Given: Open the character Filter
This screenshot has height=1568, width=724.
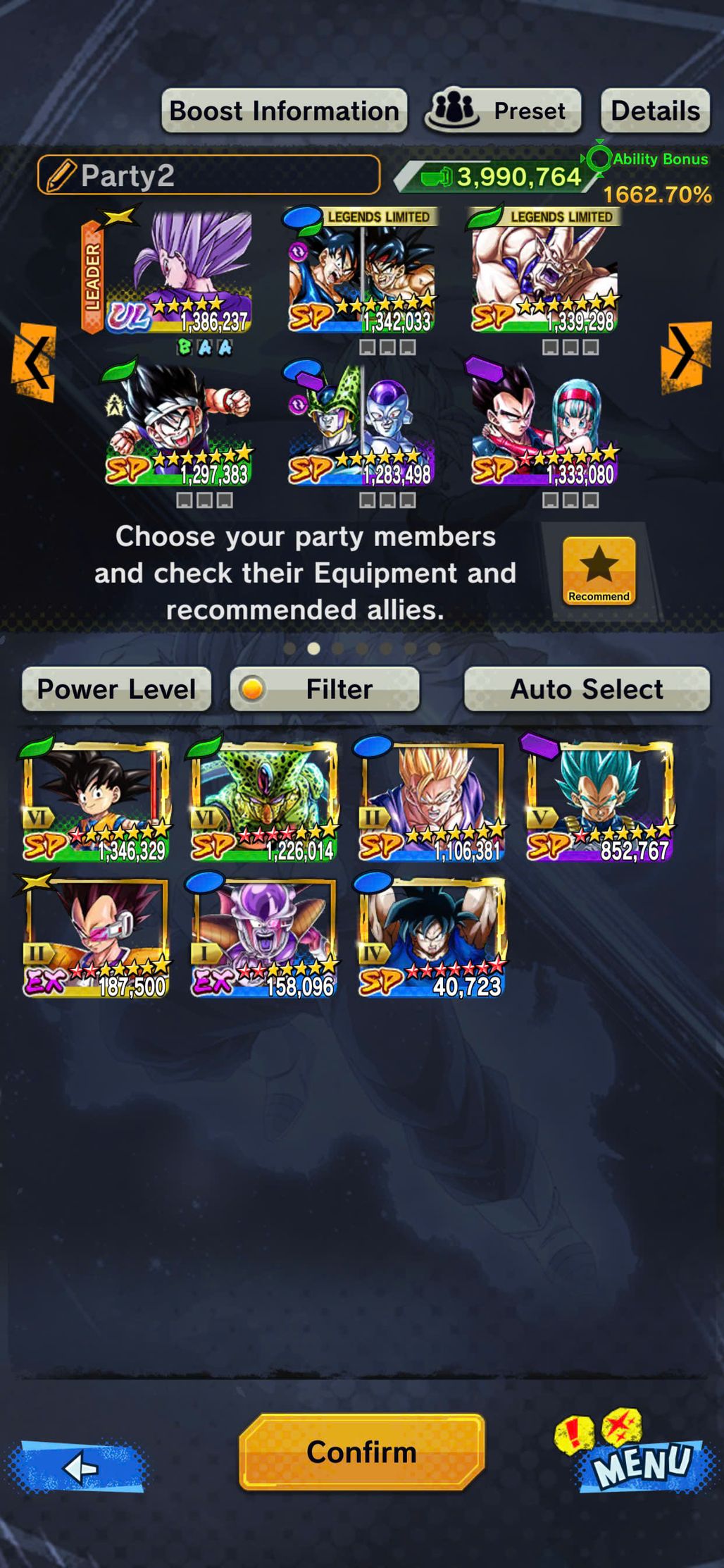Looking at the screenshot, I should (x=325, y=689).
